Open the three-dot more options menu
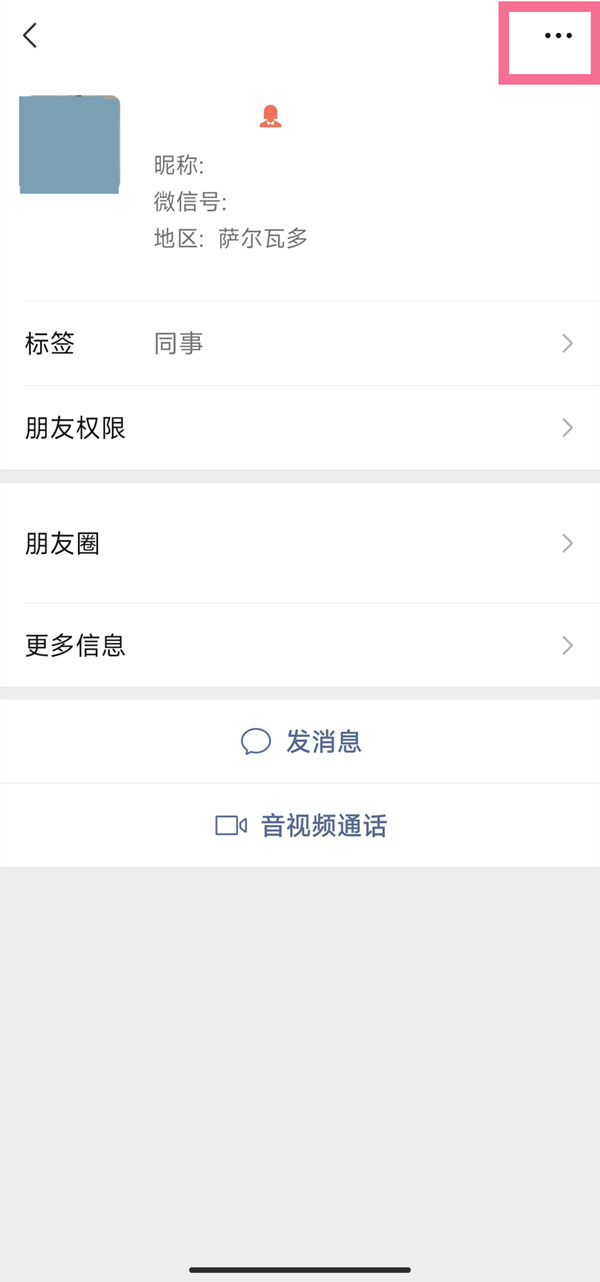Image resolution: width=600 pixels, height=1282 pixels. [x=557, y=36]
